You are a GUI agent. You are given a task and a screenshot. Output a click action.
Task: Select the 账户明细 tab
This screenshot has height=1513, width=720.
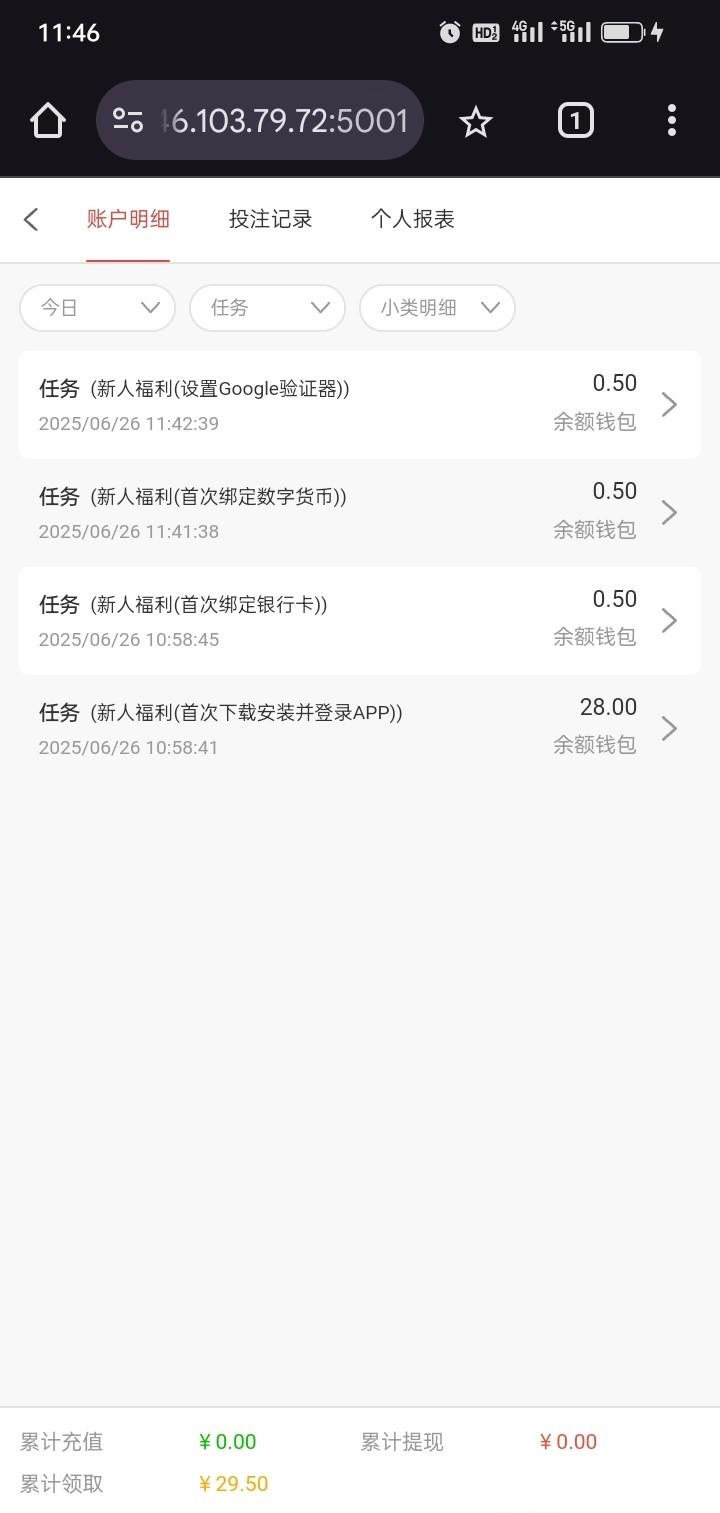[128, 219]
